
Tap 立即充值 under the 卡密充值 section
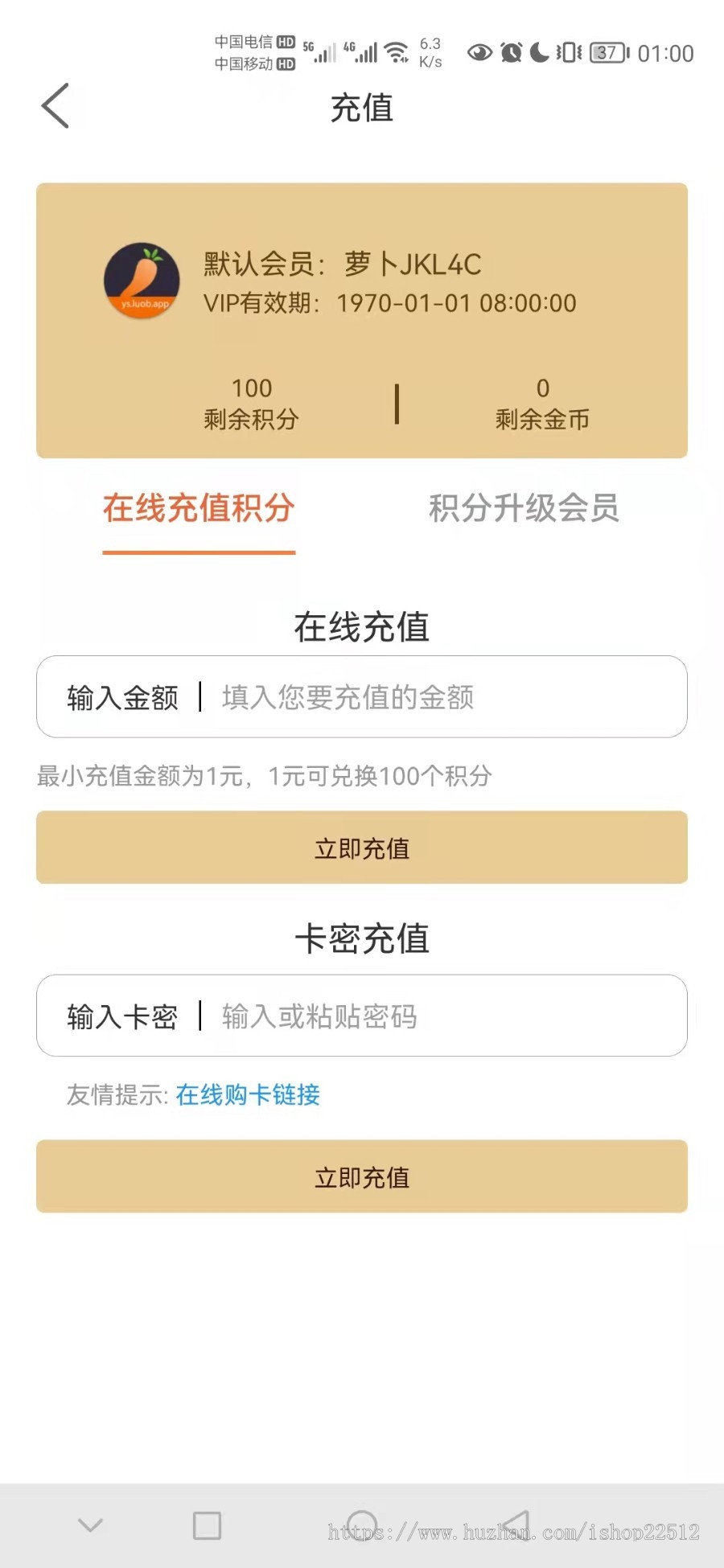pyautogui.click(x=362, y=1176)
